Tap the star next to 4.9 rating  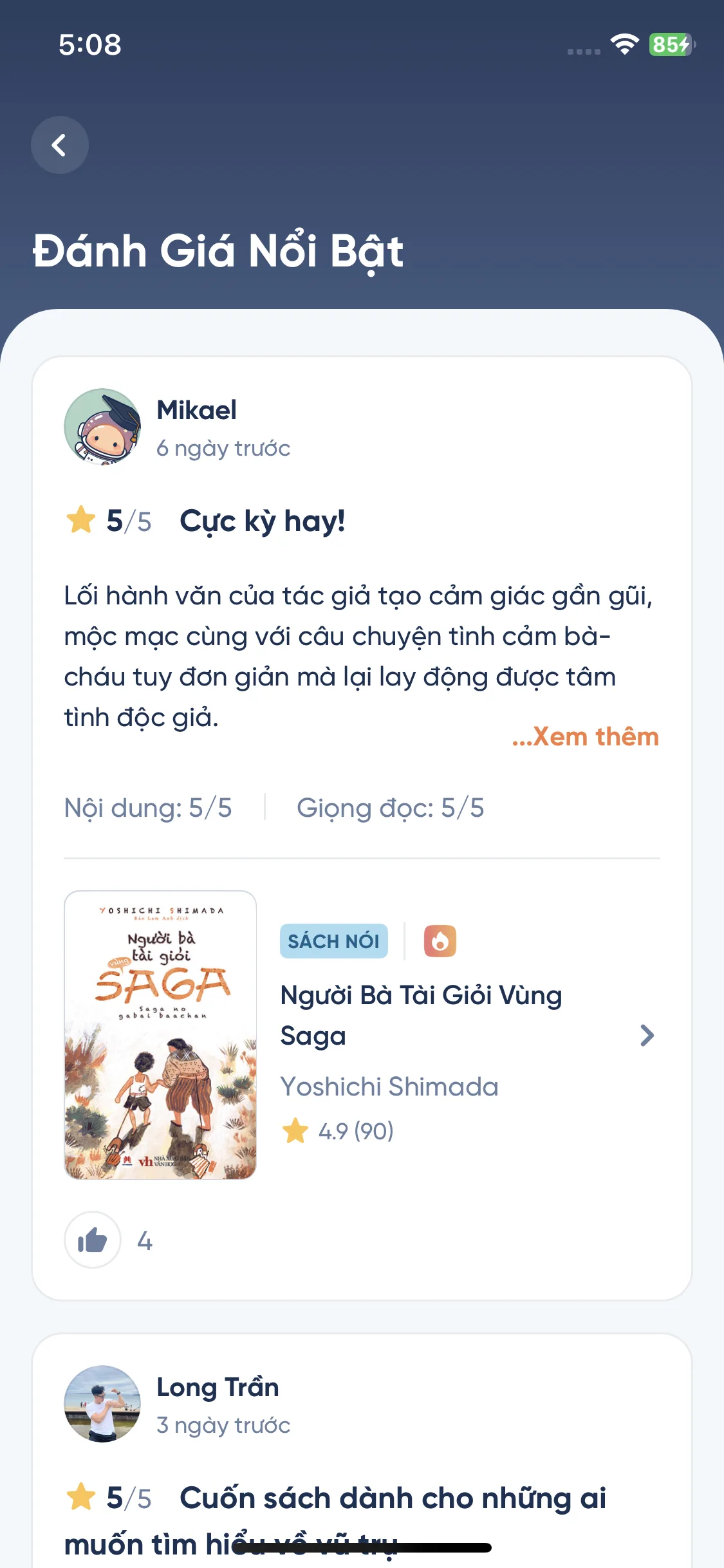[x=297, y=1130]
